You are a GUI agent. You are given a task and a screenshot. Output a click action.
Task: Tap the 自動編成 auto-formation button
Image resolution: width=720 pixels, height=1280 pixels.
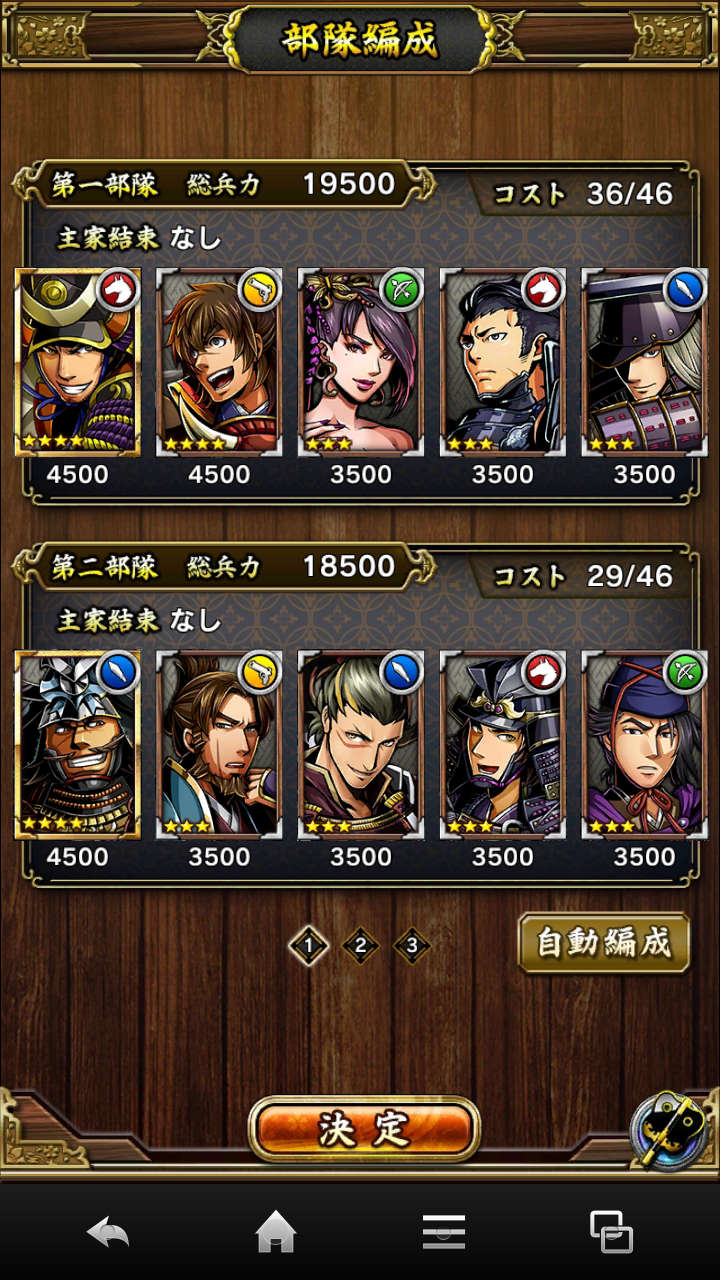tap(604, 943)
